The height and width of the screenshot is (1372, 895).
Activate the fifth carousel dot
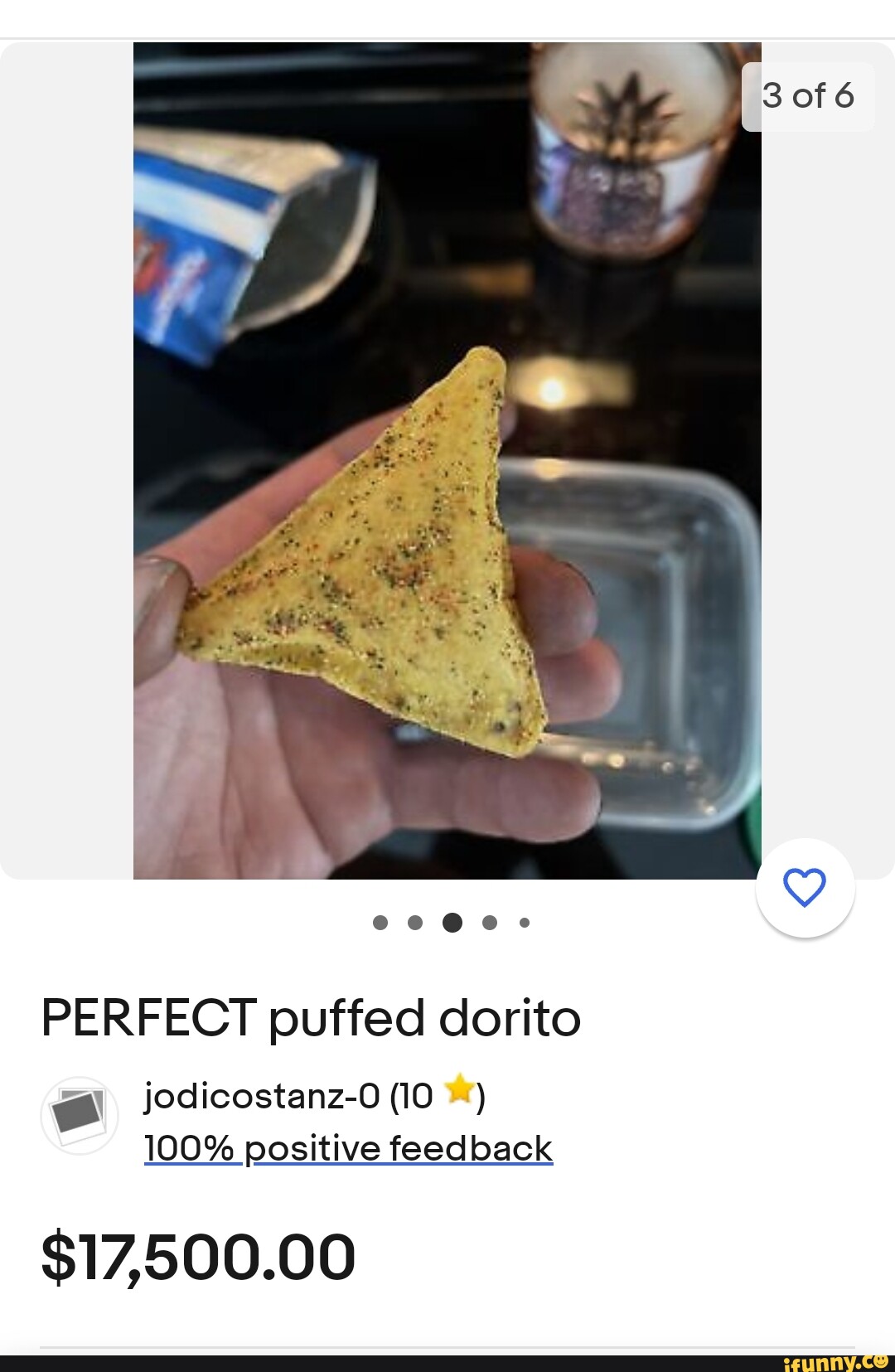pyautogui.click(x=525, y=923)
